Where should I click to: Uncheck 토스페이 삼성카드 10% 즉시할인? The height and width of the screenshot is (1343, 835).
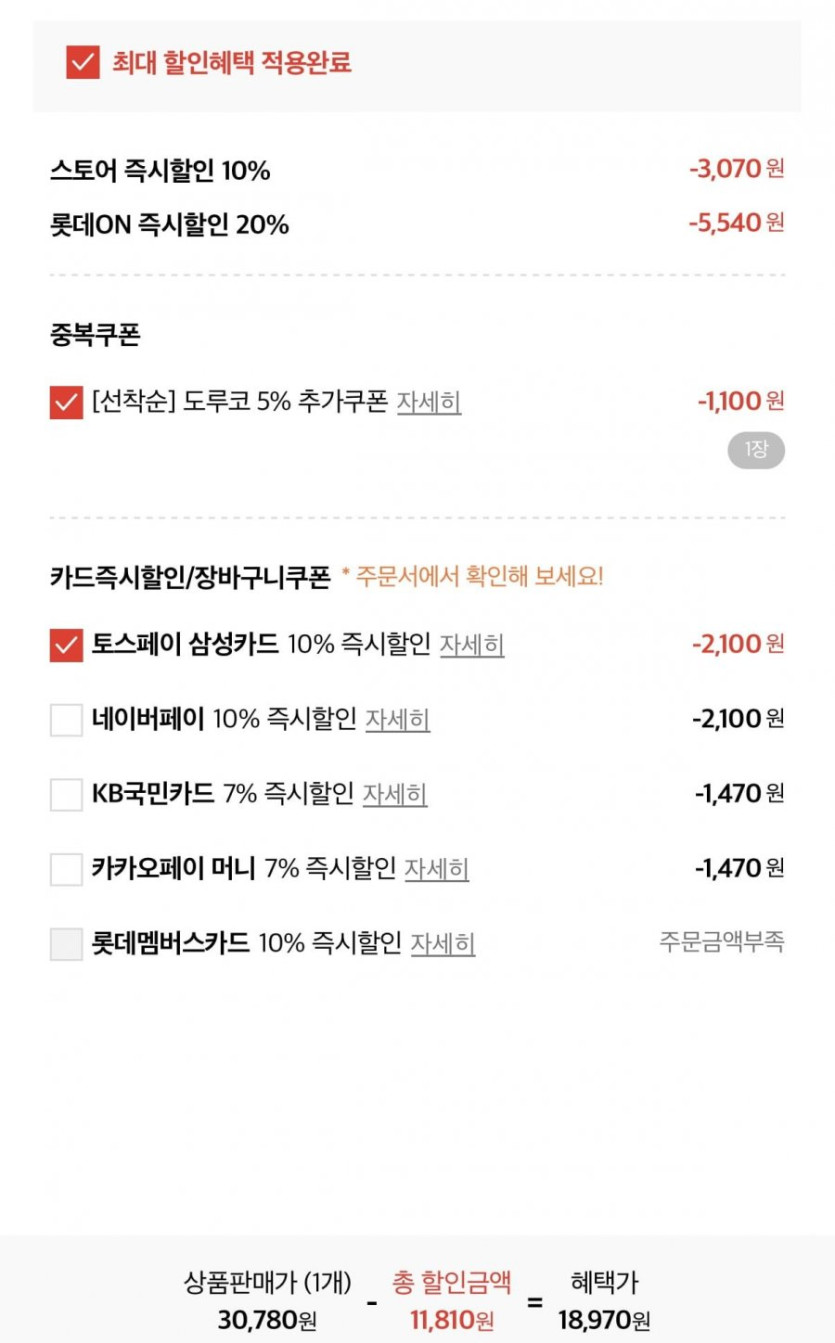point(66,645)
